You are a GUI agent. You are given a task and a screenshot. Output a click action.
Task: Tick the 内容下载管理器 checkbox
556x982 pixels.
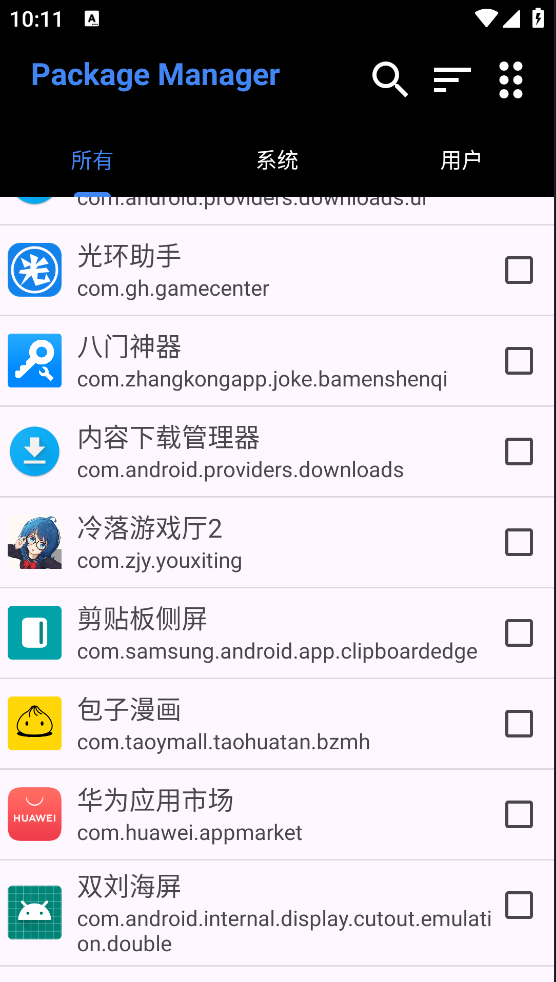pyautogui.click(x=519, y=452)
